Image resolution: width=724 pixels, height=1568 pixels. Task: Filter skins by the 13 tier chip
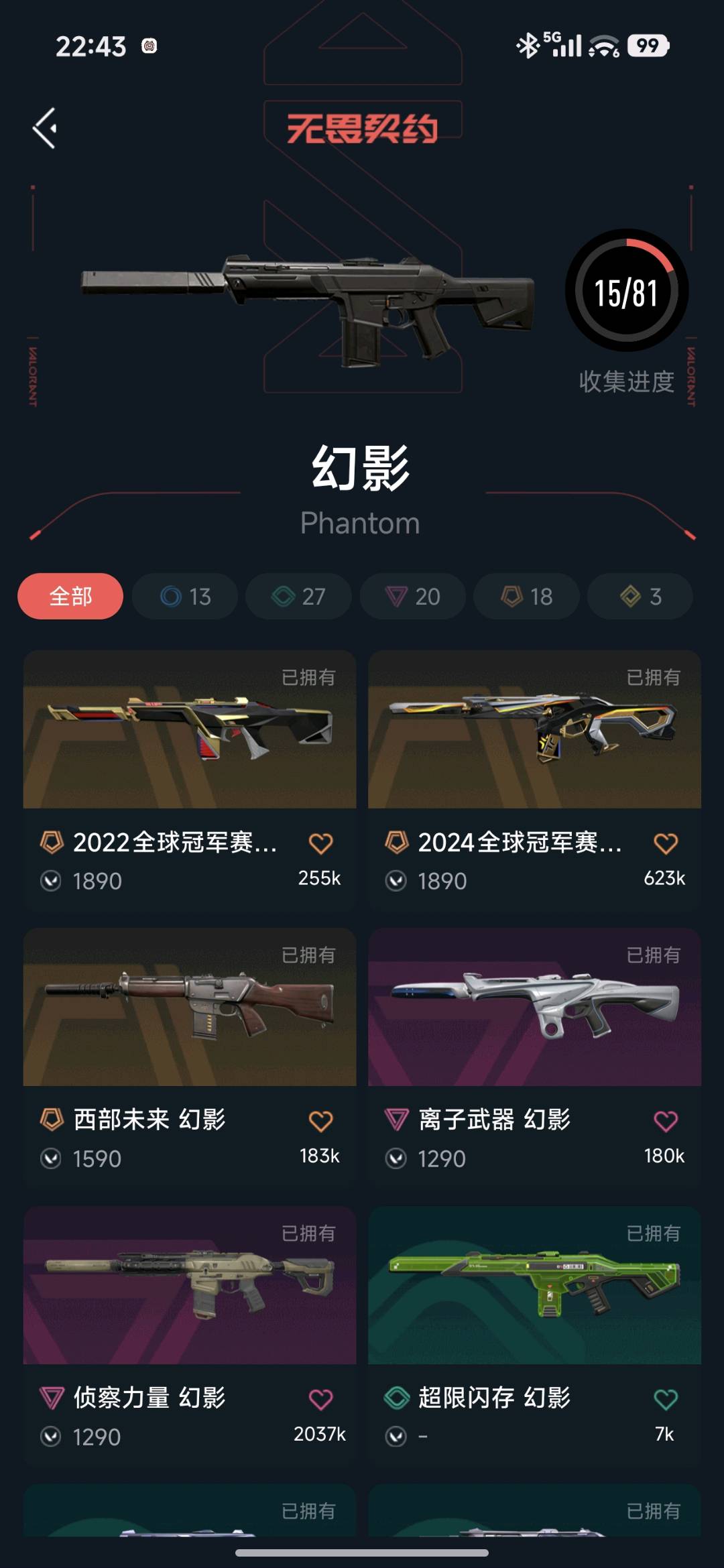tap(185, 596)
